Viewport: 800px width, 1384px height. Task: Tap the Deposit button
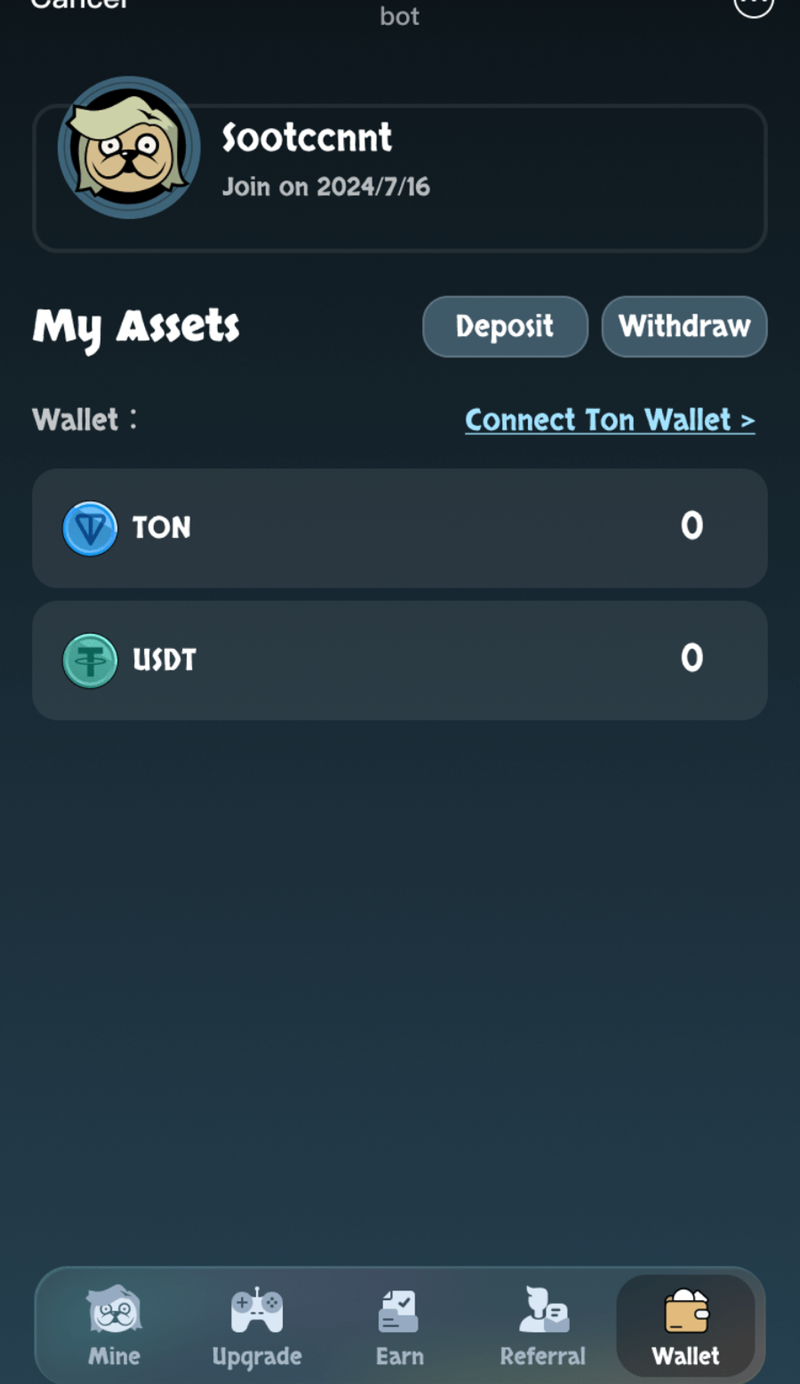505,326
